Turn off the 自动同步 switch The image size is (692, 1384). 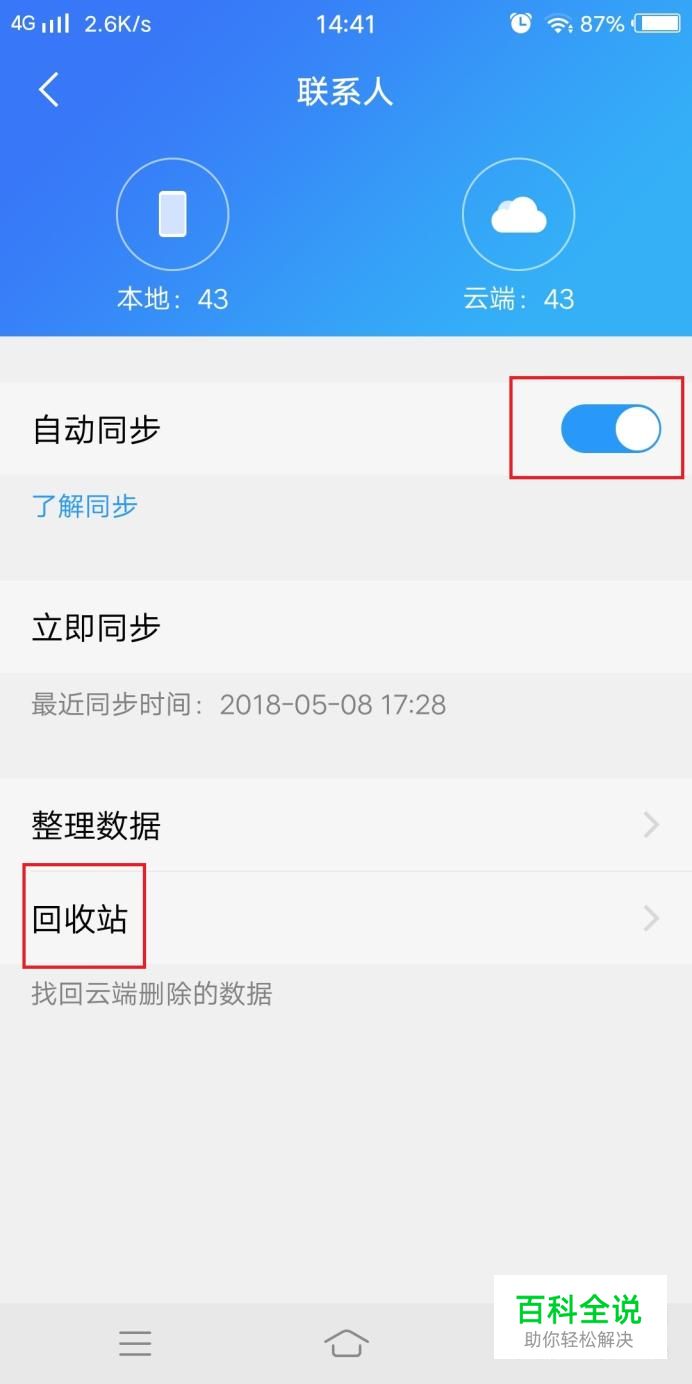point(610,429)
